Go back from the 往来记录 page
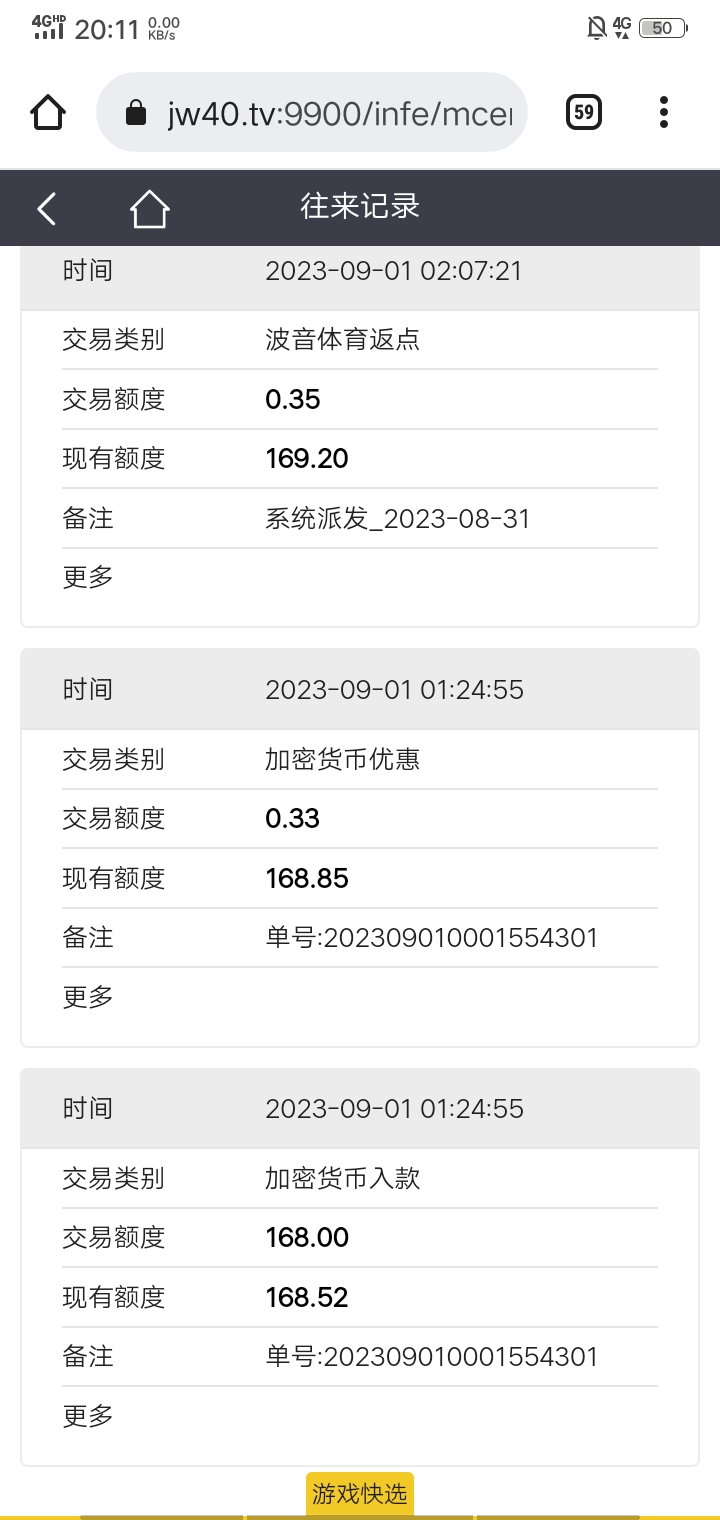Screen dimensions: 720x1520 click(x=46, y=208)
